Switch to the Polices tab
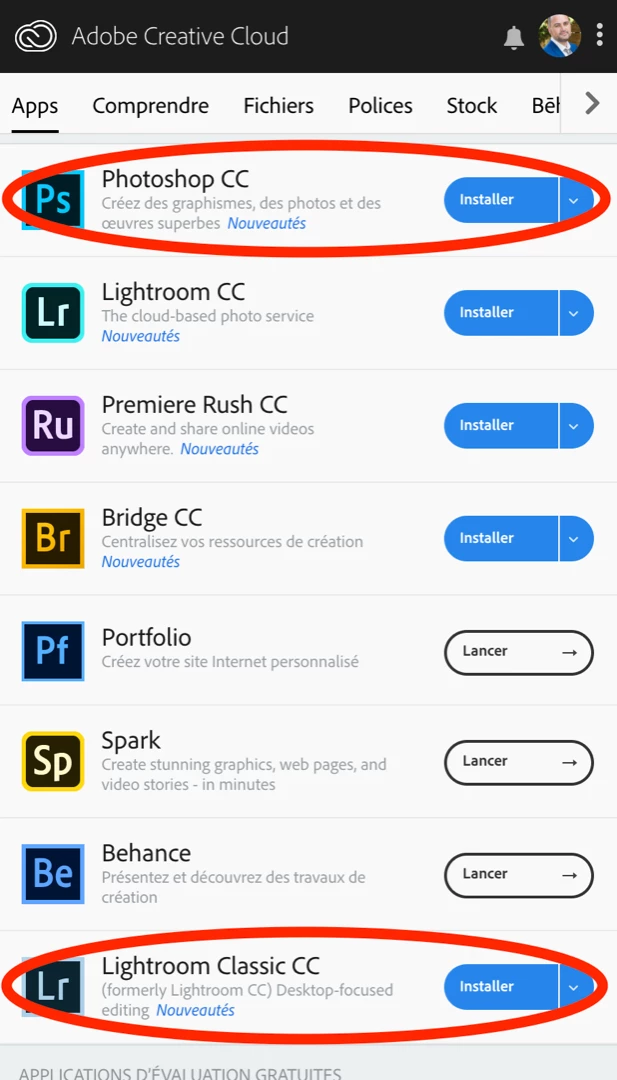 click(x=380, y=106)
